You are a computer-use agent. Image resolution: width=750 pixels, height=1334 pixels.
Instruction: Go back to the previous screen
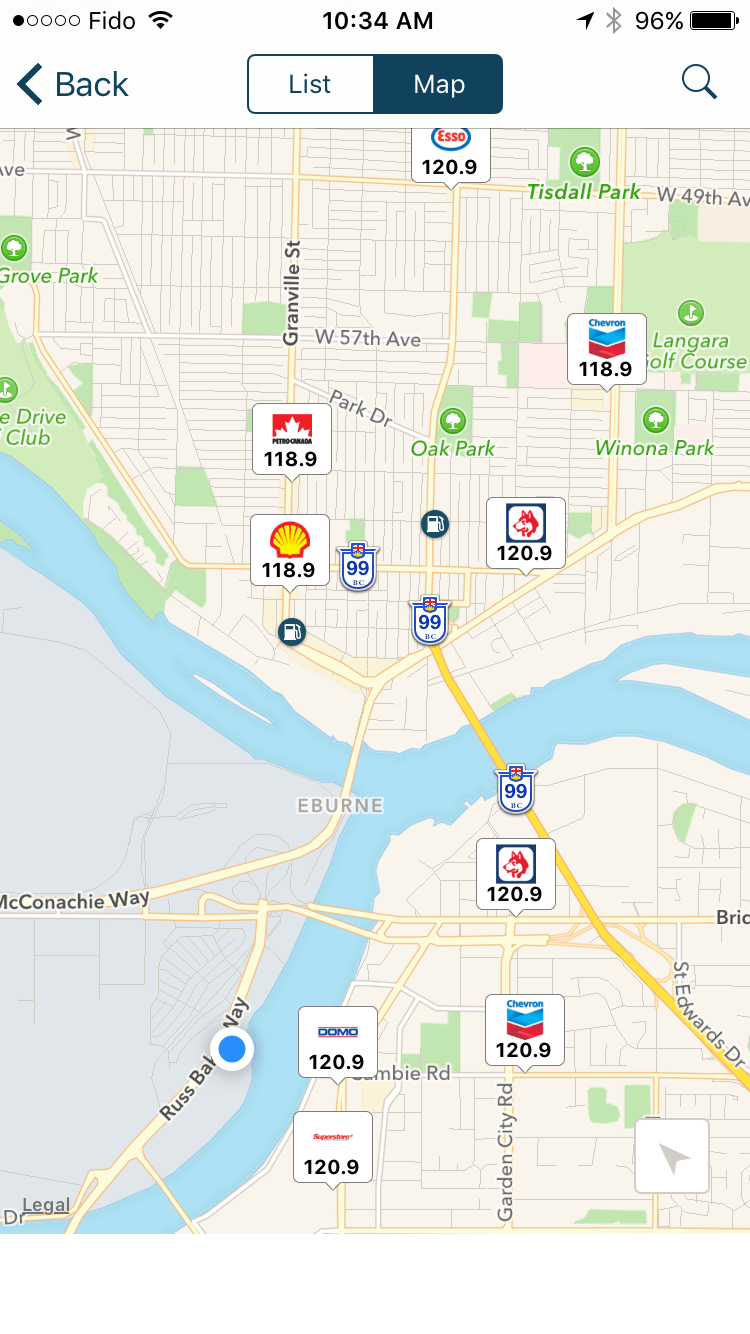[73, 84]
